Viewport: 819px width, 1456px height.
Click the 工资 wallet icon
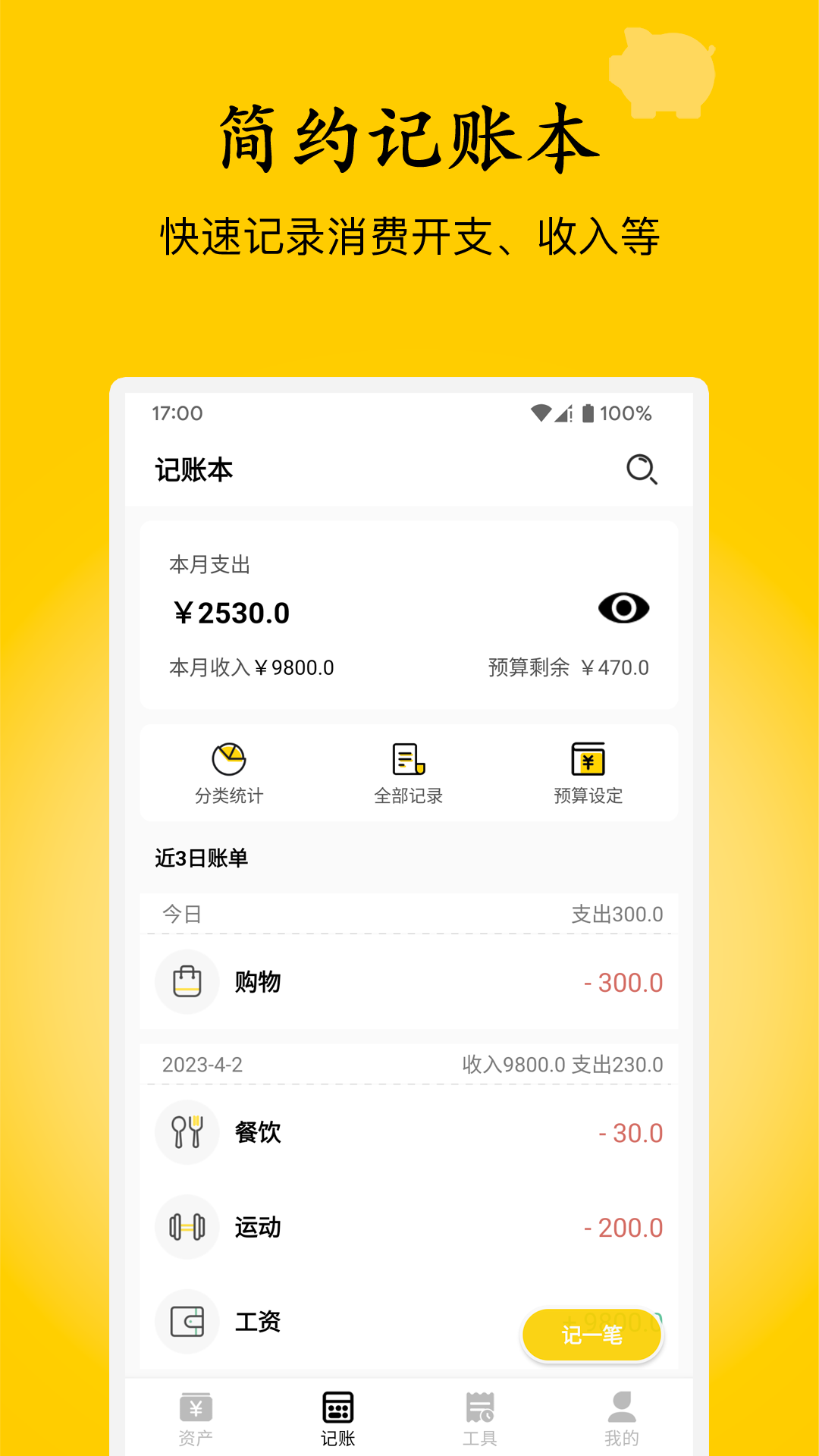pos(187,1322)
